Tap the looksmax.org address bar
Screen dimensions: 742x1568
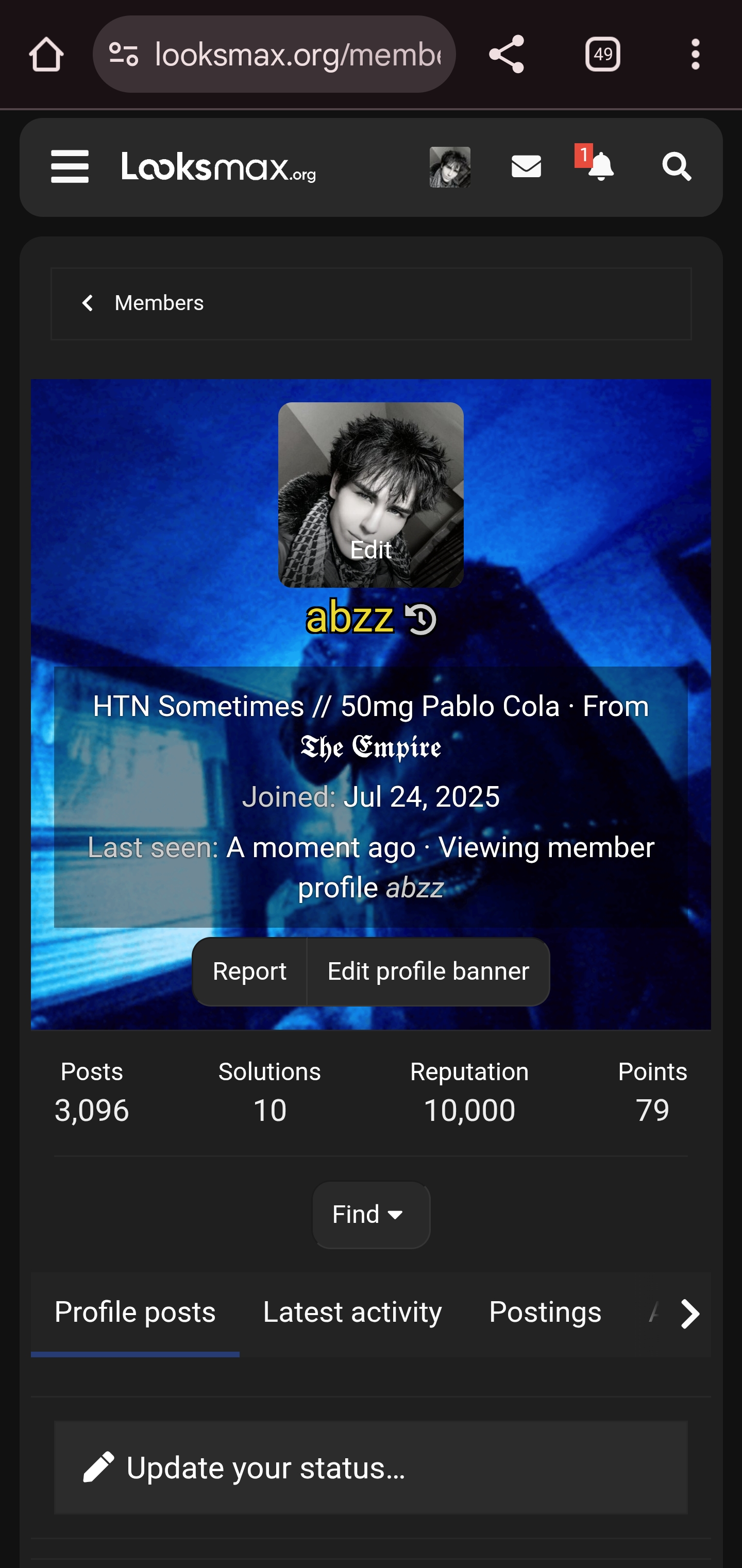[x=296, y=55]
